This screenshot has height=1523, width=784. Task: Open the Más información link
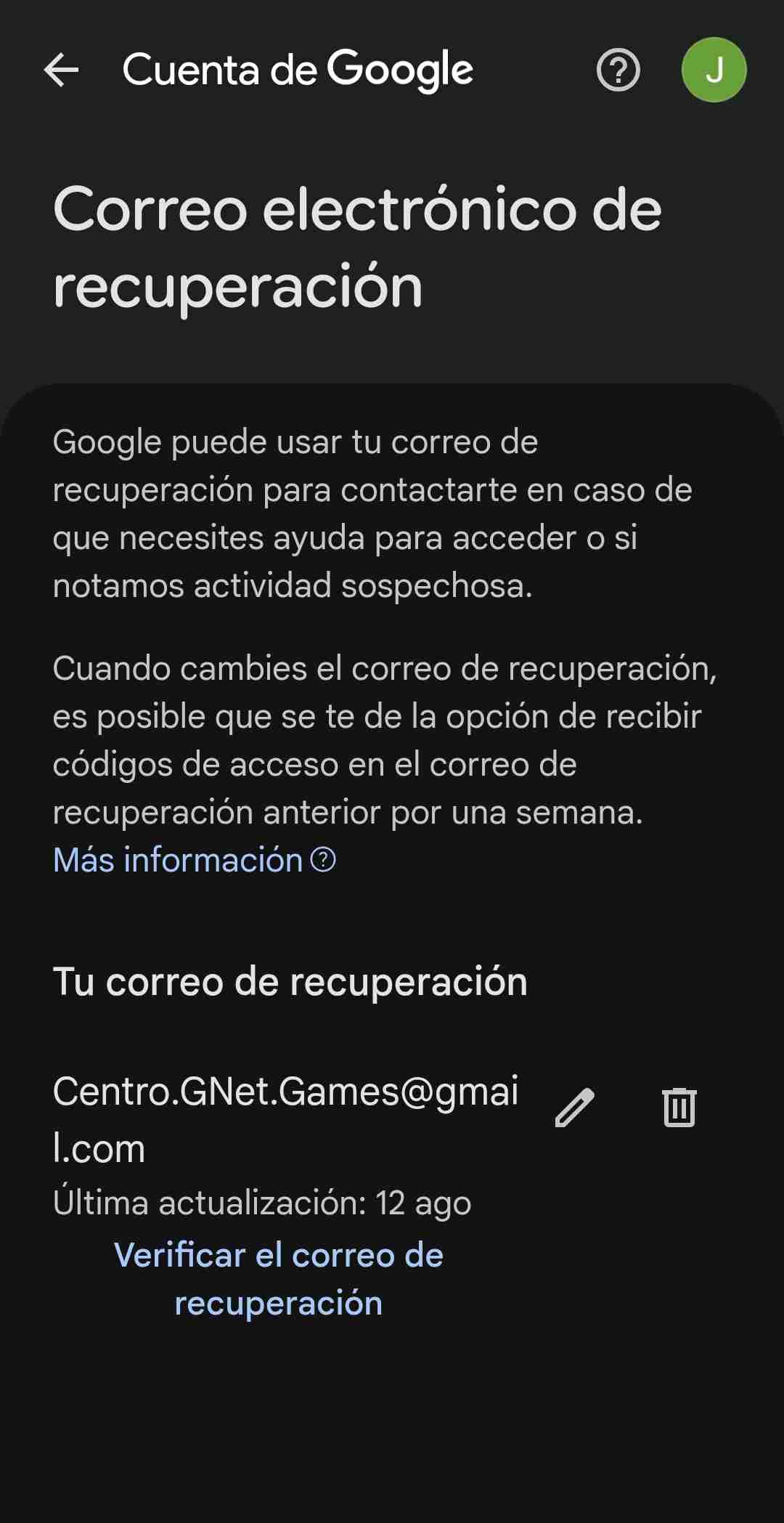coord(193,860)
